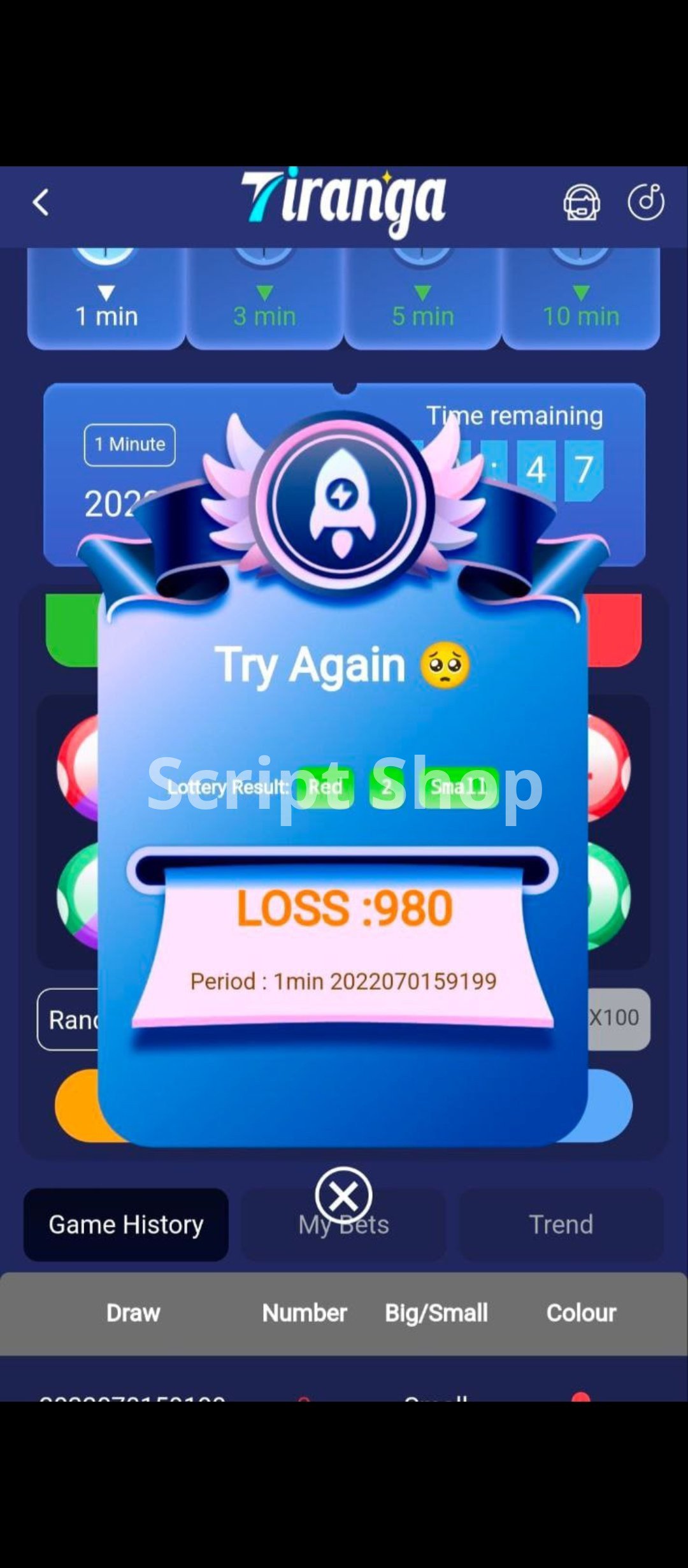Open customer support headset icon
The image size is (688, 1568).
581,202
